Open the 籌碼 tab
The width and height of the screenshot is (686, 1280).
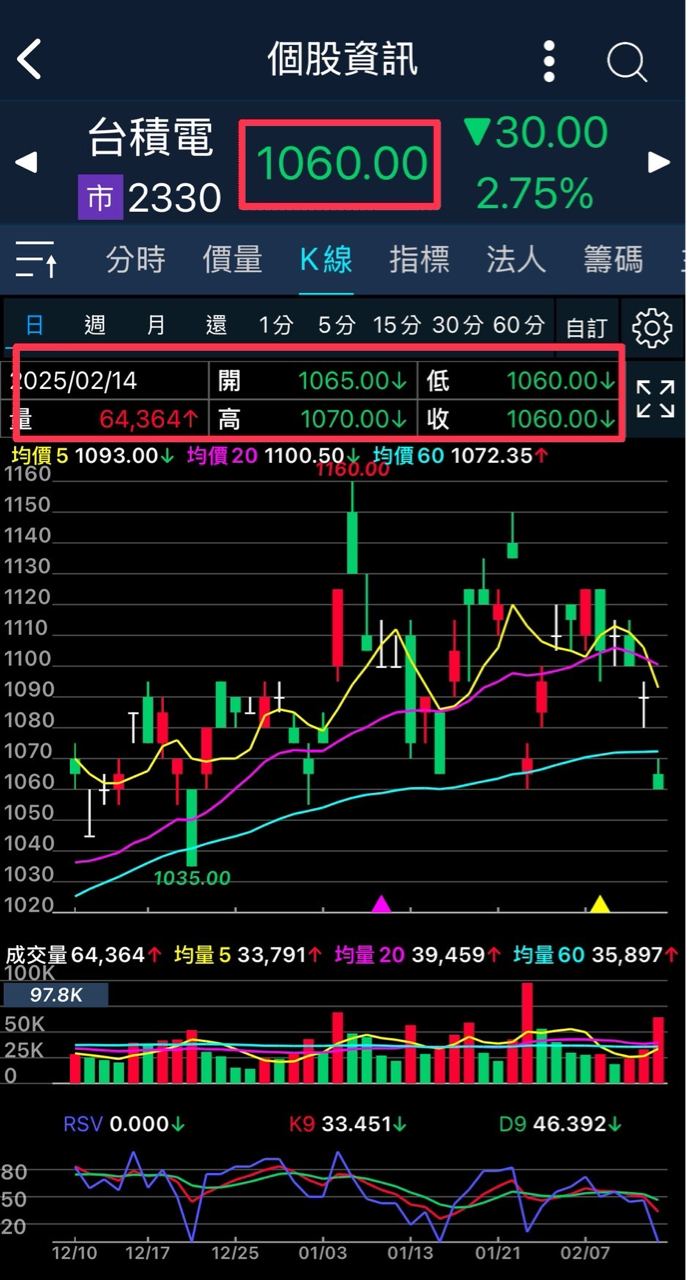coord(613,260)
